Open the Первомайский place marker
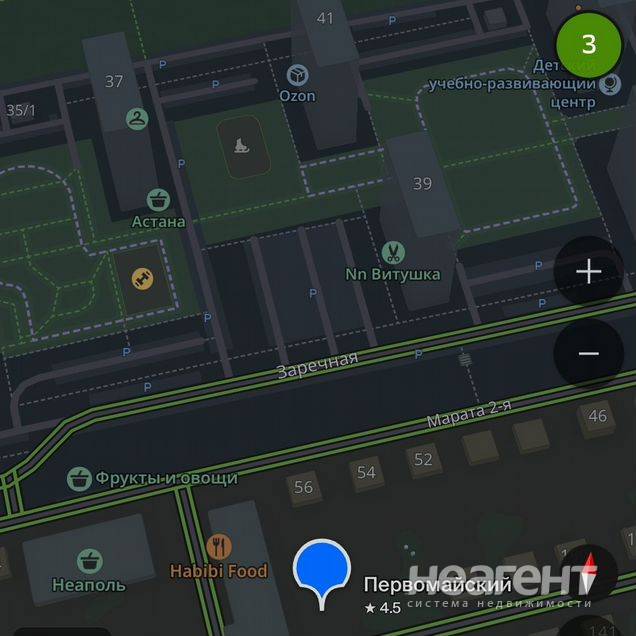 [x=322, y=572]
